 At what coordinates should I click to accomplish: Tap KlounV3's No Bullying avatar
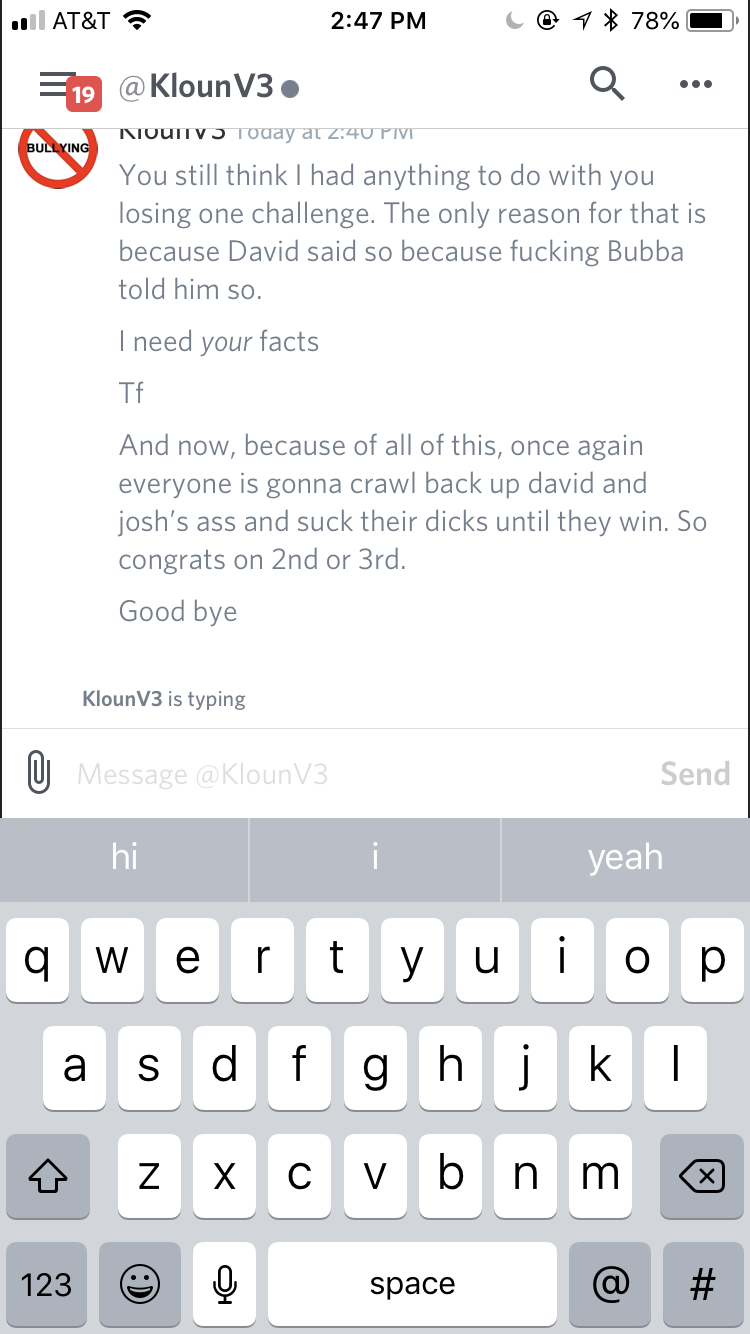[59, 153]
